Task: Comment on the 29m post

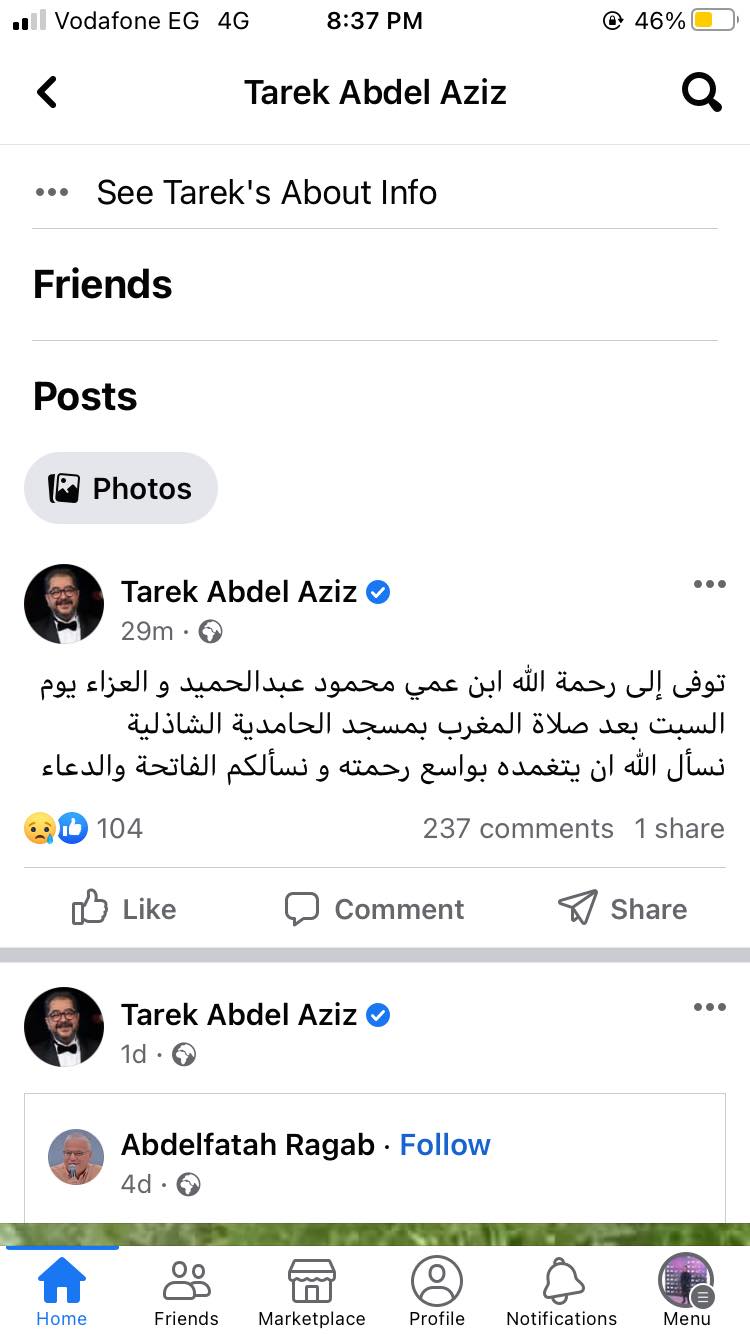Action: pos(375,909)
